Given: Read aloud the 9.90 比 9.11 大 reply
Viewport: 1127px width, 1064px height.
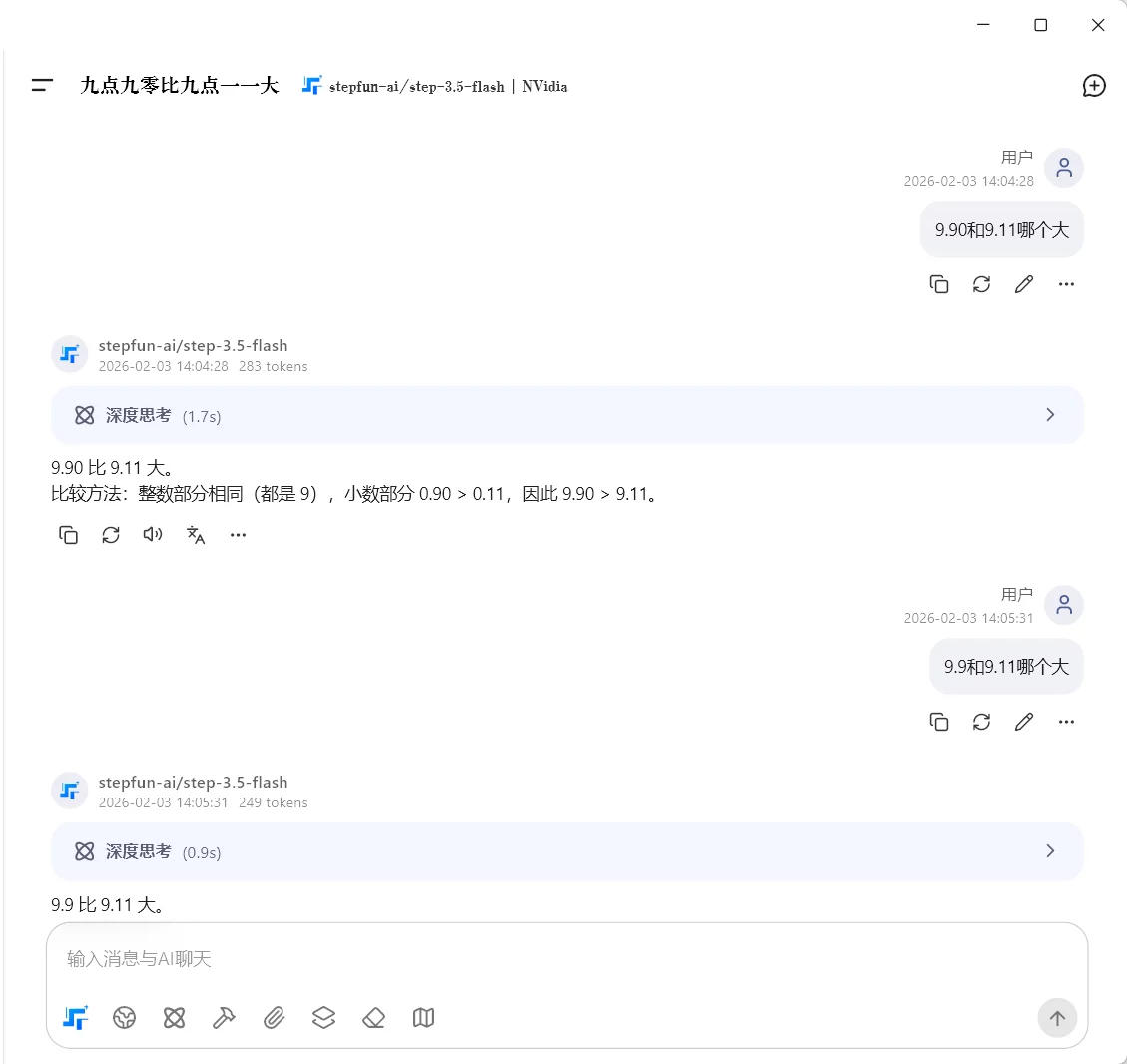Looking at the screenshot, I should (153, 535).
